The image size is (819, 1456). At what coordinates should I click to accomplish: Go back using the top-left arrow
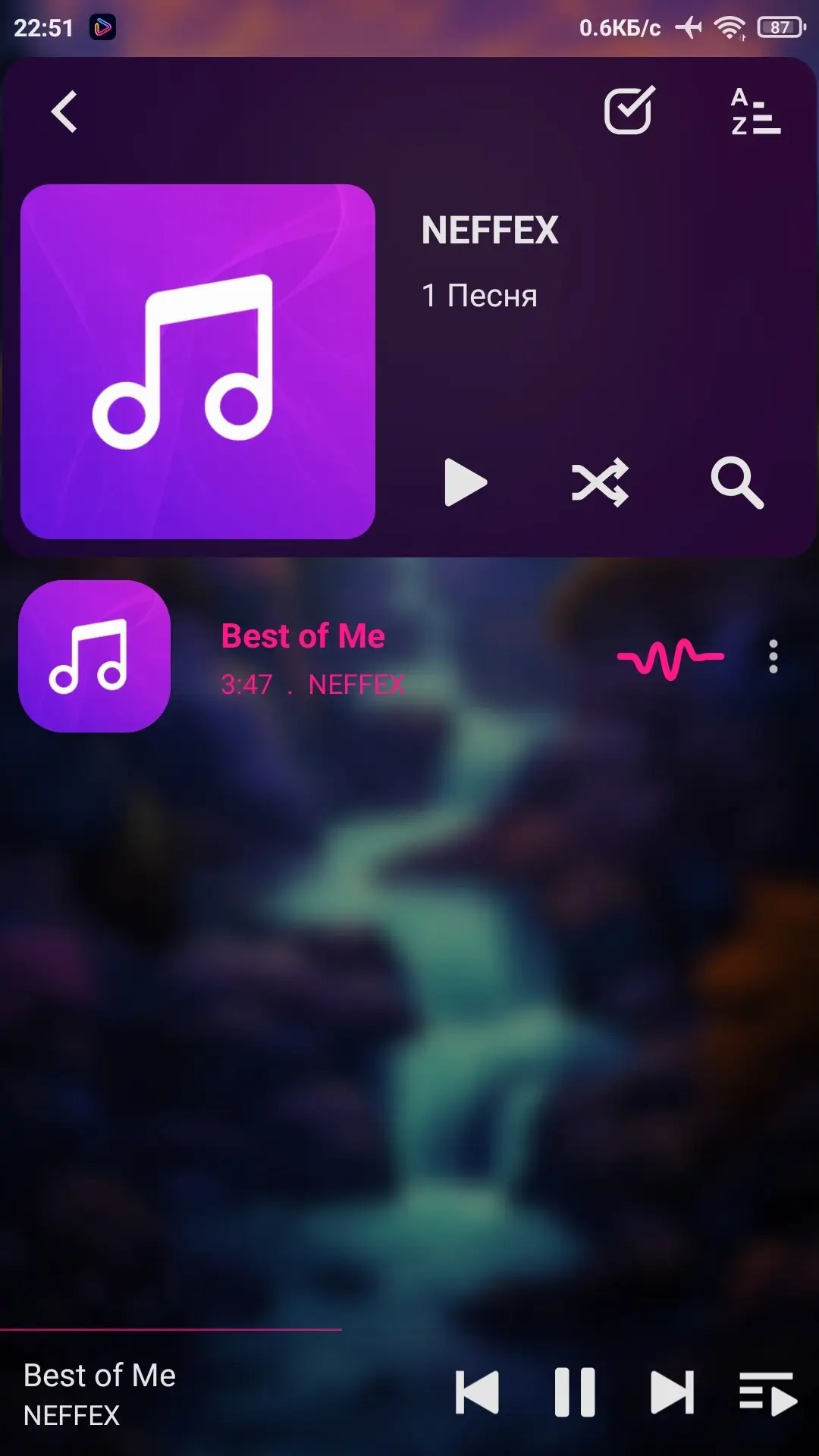(x=64, y=111)
